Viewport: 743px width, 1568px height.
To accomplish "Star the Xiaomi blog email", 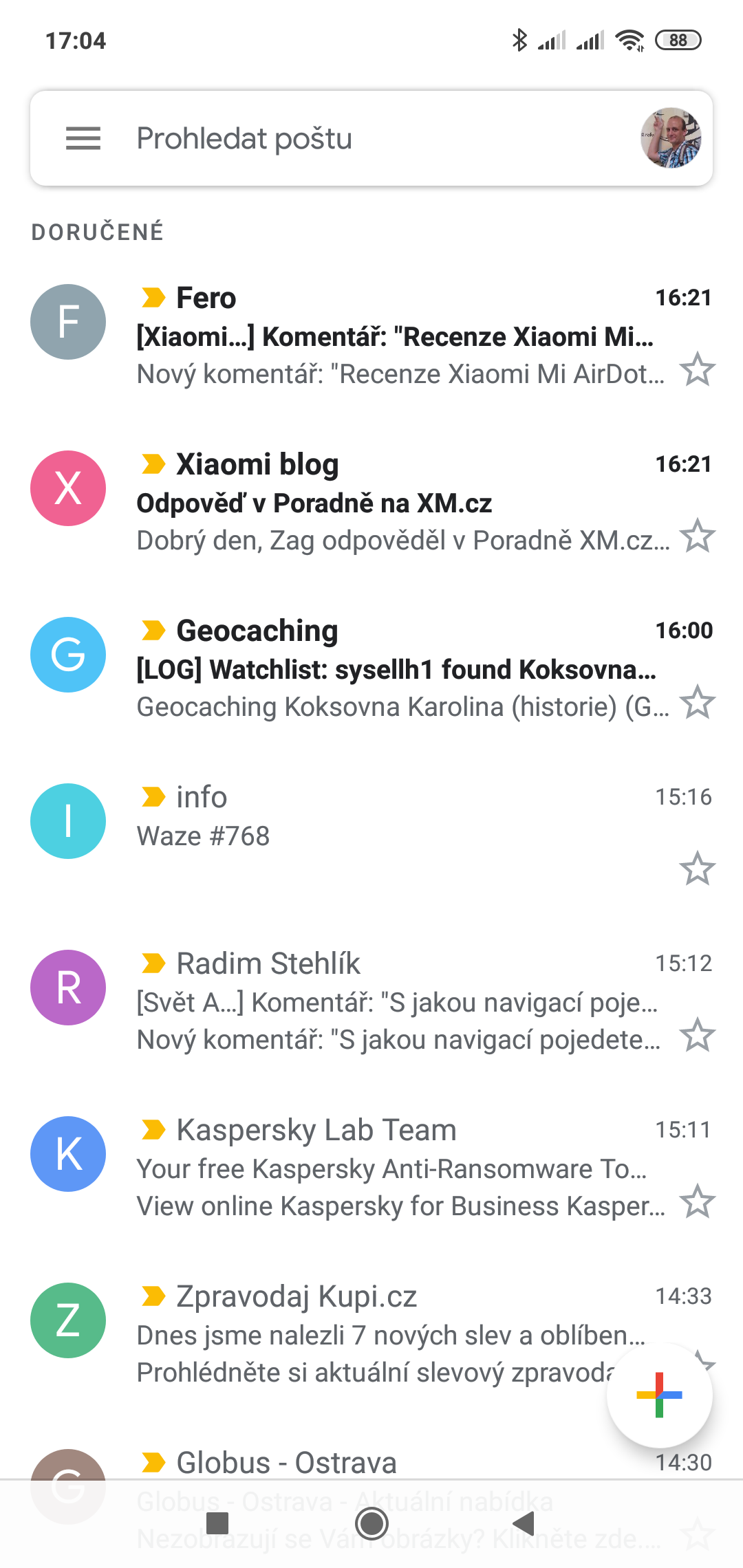I will [x=697, y=536].
